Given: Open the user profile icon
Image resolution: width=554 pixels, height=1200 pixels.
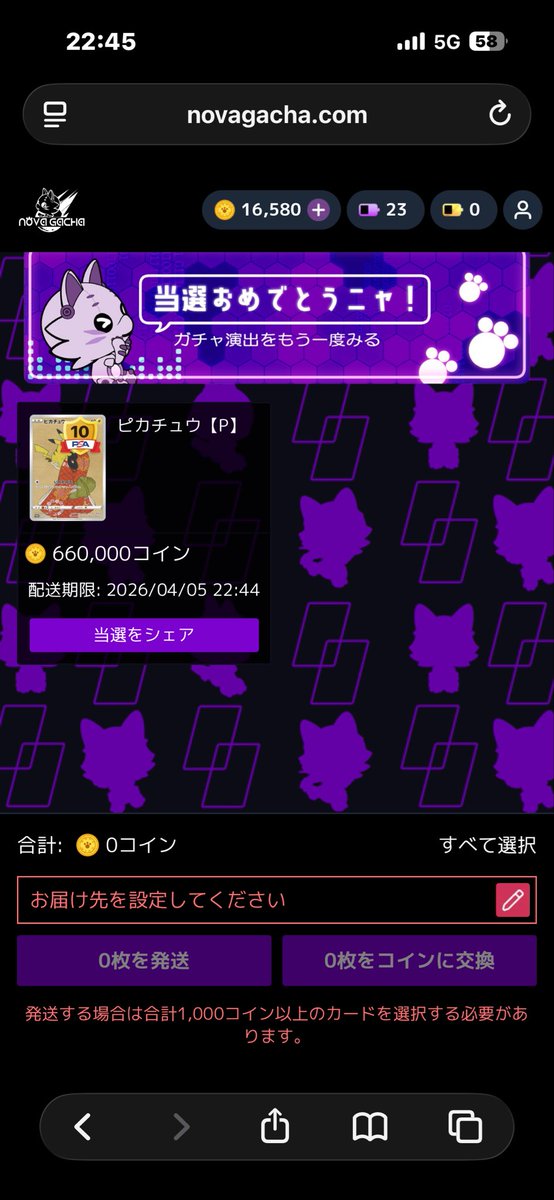Looking at the screenshot, I should 522,209.
